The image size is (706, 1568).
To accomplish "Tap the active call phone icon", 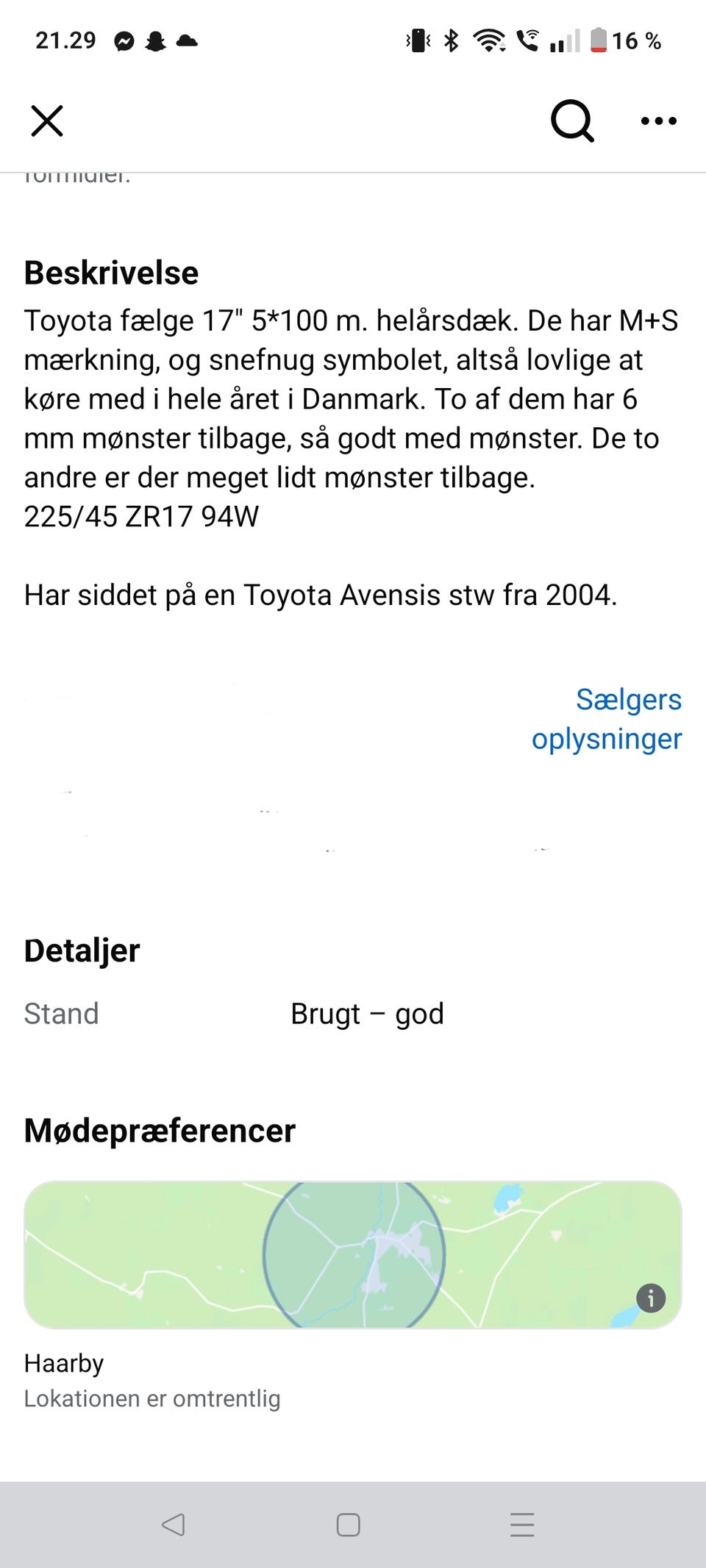I will [527, 40].
